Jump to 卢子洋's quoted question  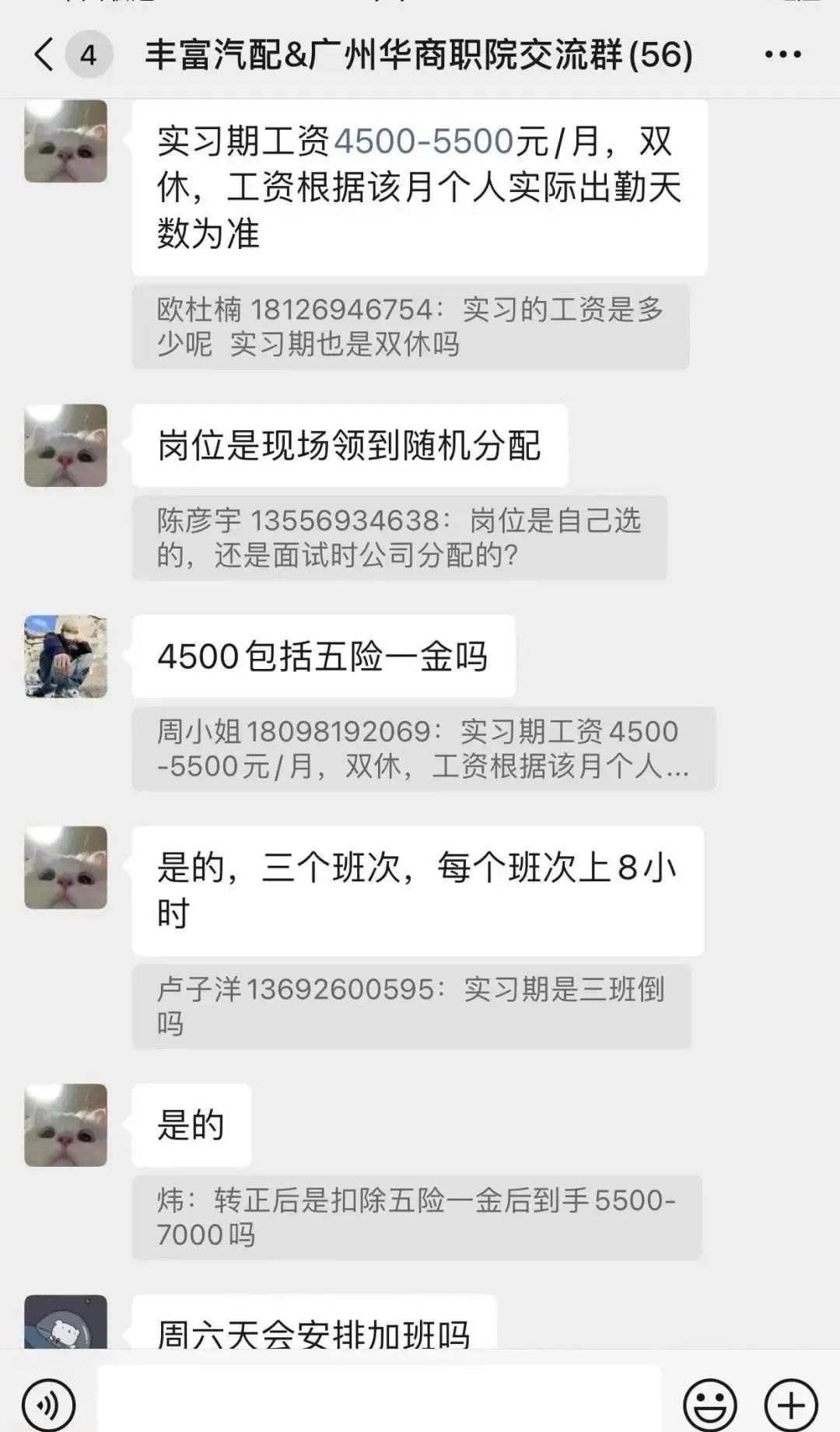(x=411, y=1006)
